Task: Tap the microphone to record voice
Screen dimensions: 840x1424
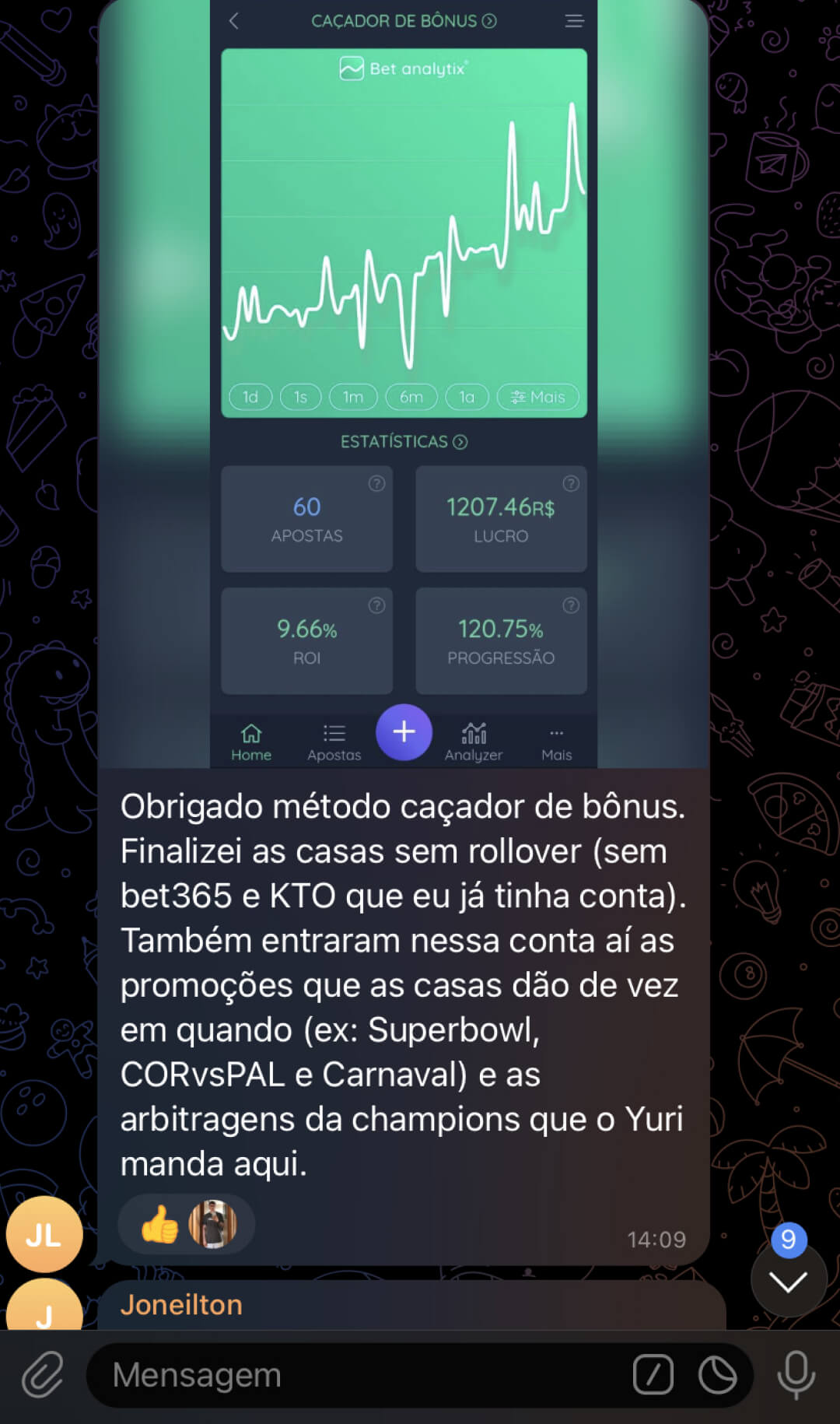Action: [x=796, y=1375]
